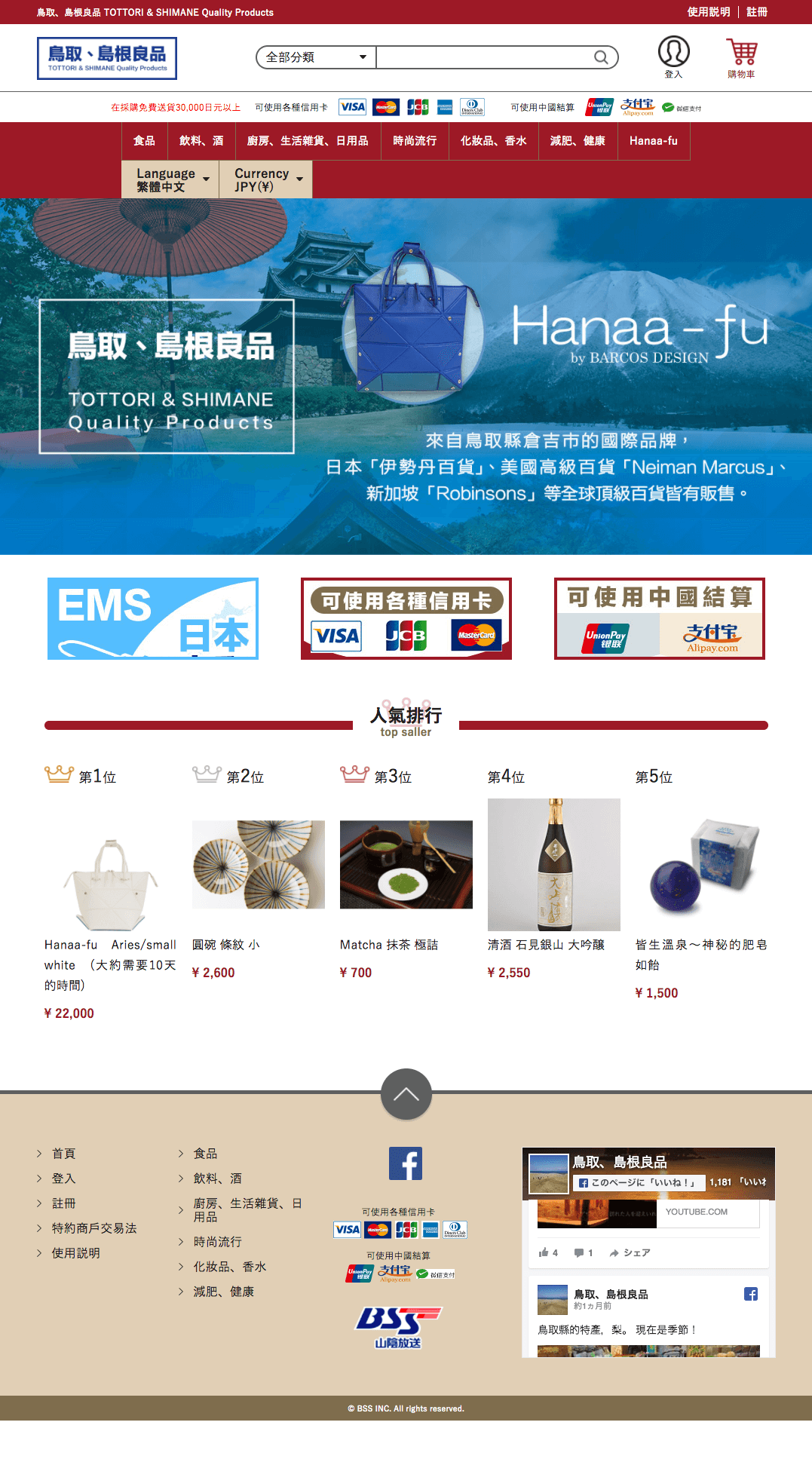This screenshot has width=812, height=1459.
Task: Switch to 飲料、酒 category
Action: (201, 141)
